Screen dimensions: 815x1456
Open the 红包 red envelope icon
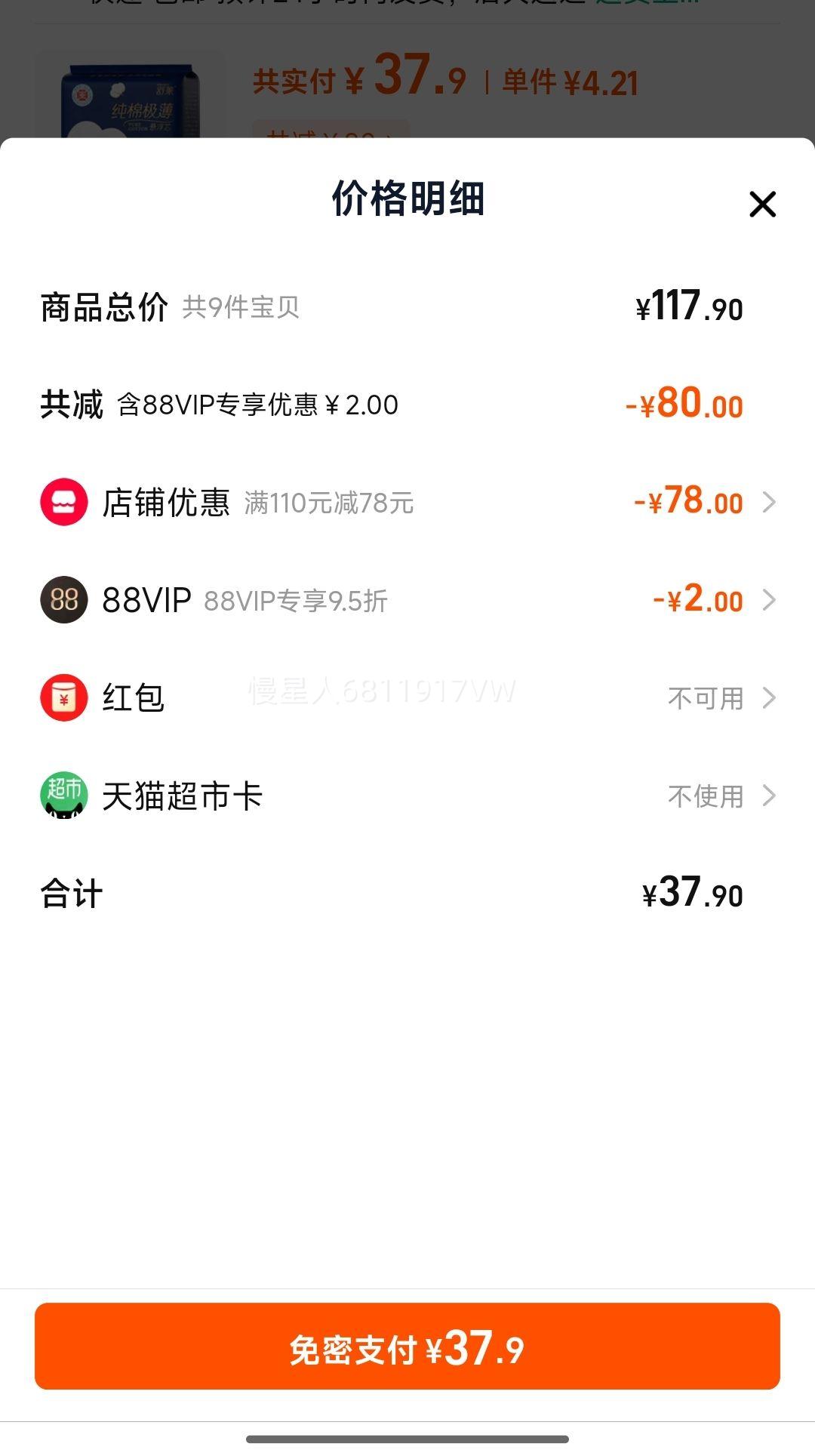coord(65,698)
